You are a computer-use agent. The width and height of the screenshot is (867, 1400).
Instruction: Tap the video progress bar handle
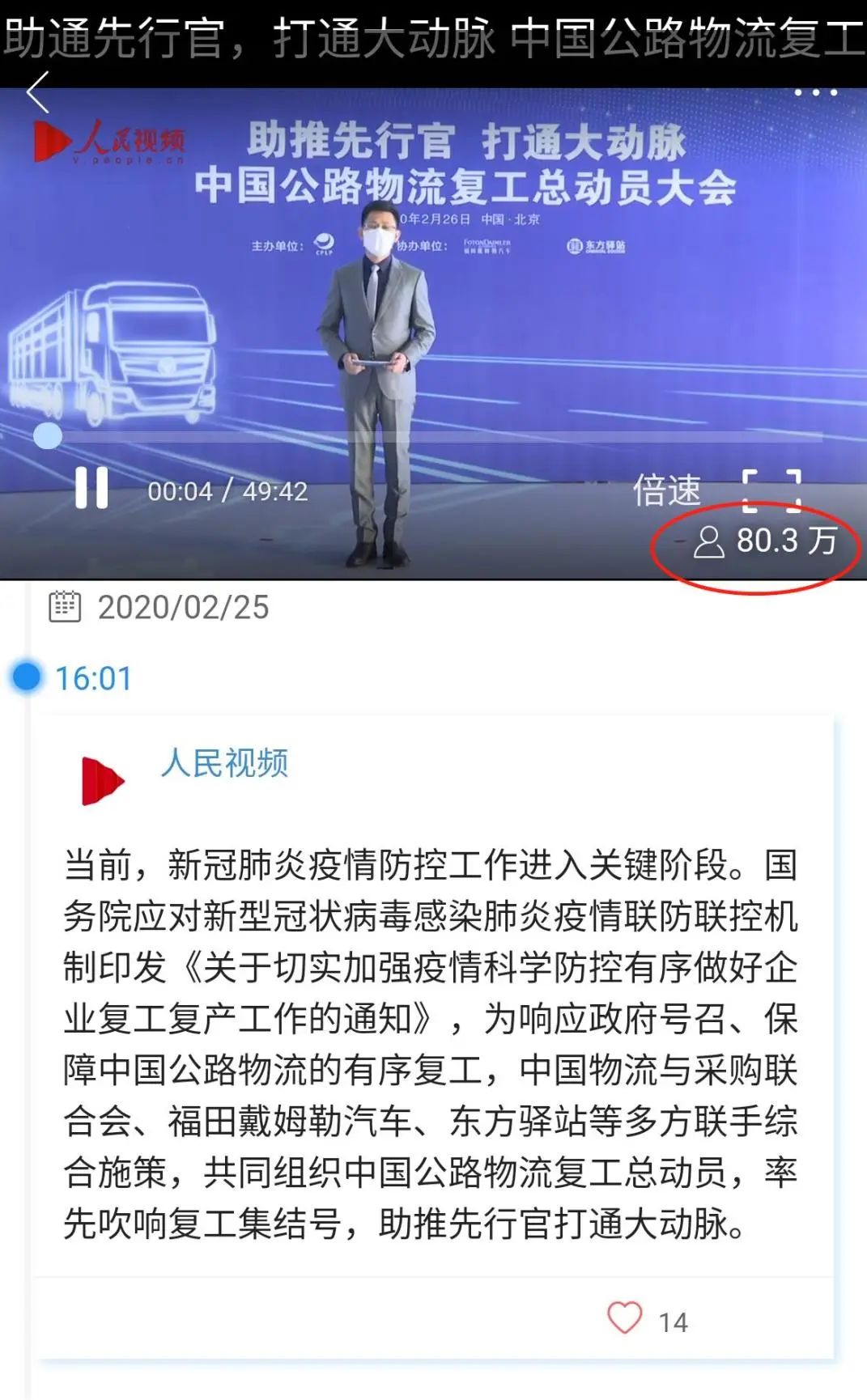[x=48, y=436]
